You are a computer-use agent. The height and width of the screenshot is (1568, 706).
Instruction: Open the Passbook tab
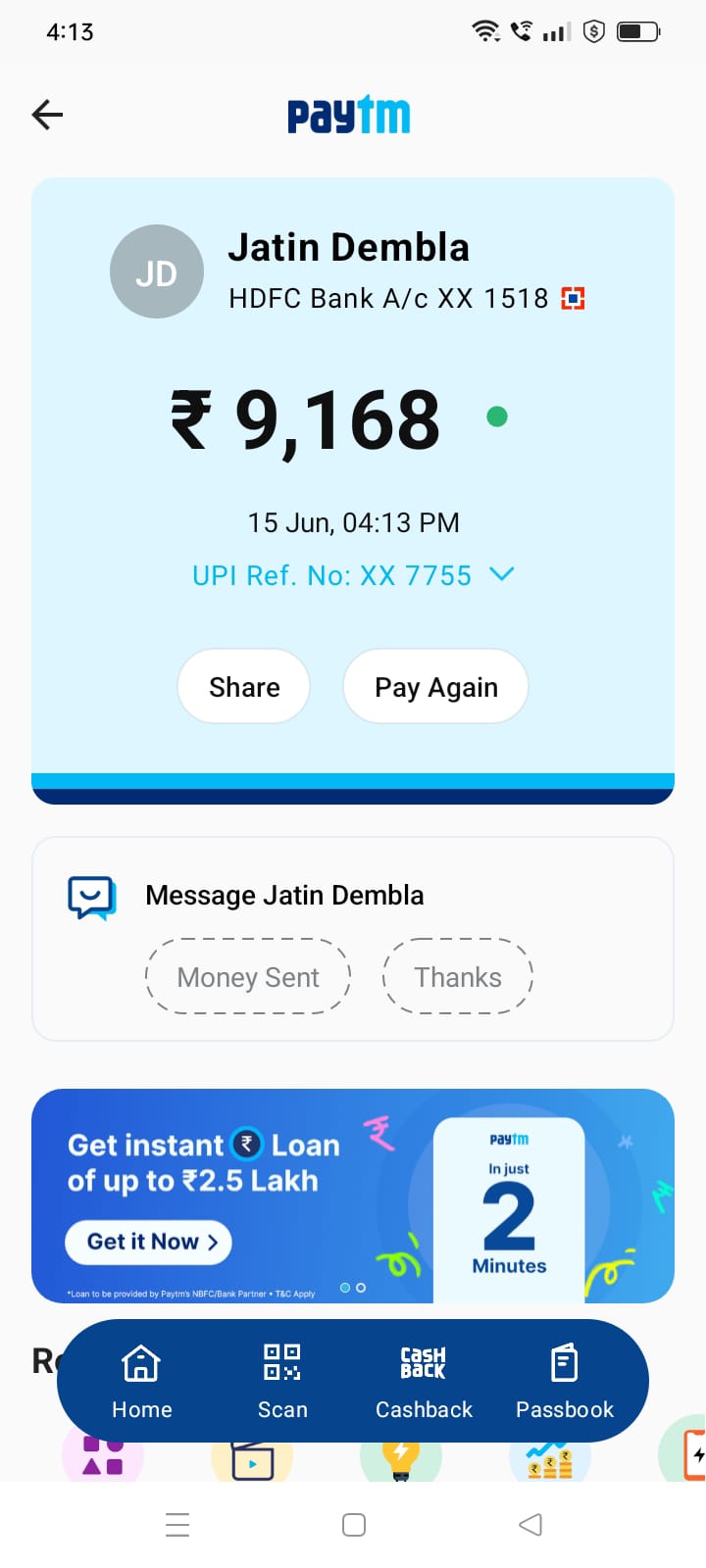coord(565,1381)
